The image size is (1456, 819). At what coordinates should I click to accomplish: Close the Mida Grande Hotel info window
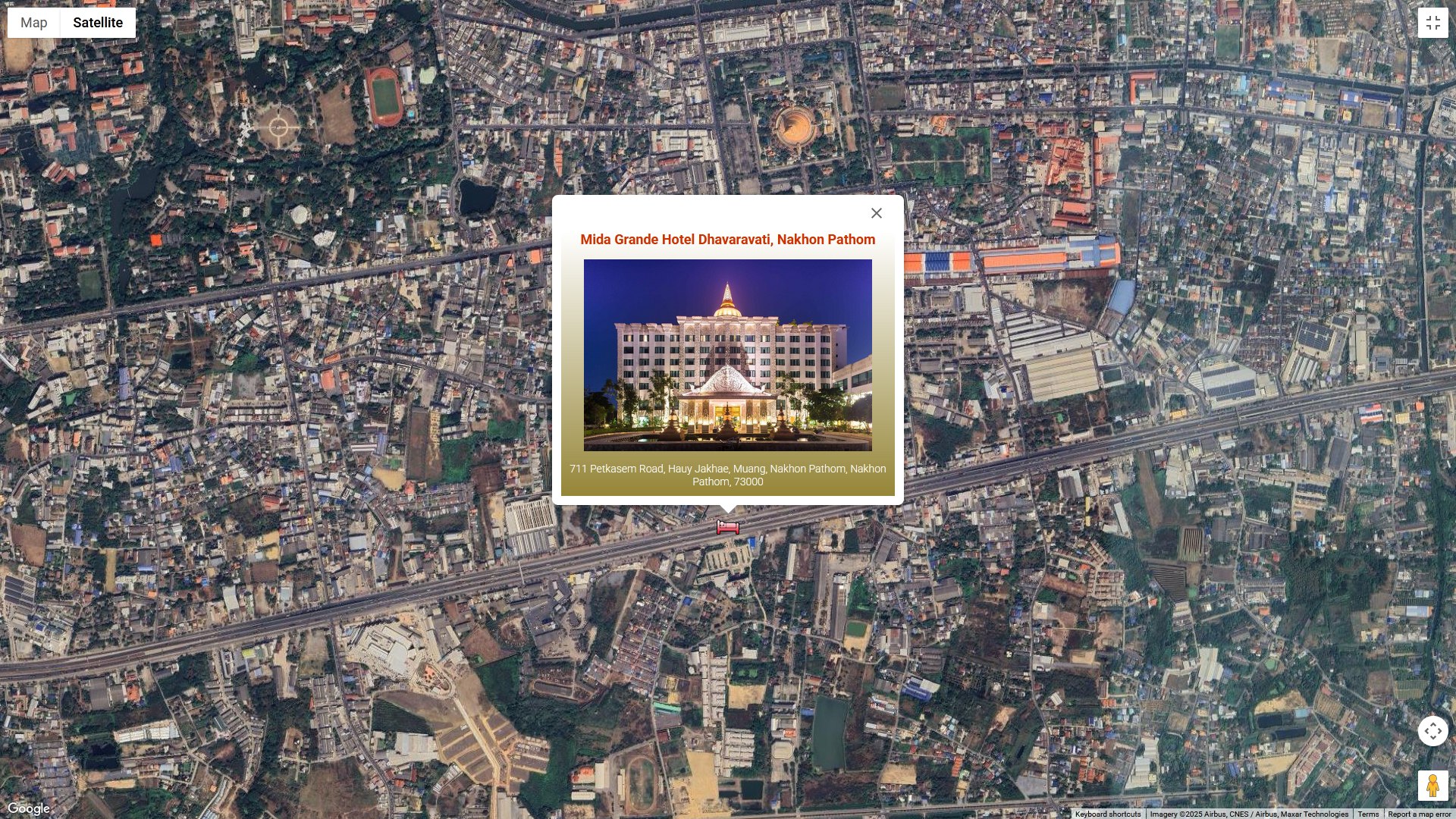pyautogui.click(x=877, y=214)
